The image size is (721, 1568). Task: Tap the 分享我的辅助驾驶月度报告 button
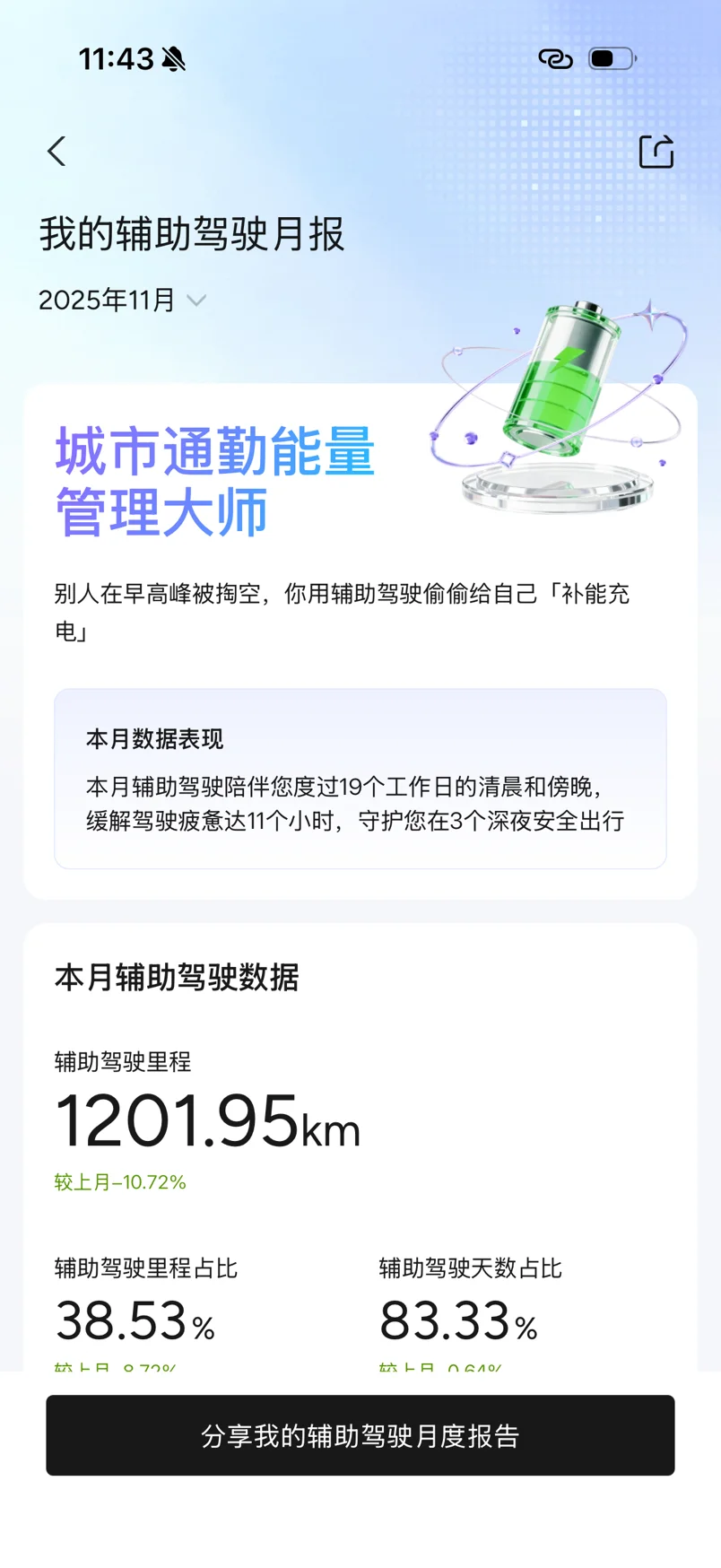pyautogui.click(x=360, y=1435)
